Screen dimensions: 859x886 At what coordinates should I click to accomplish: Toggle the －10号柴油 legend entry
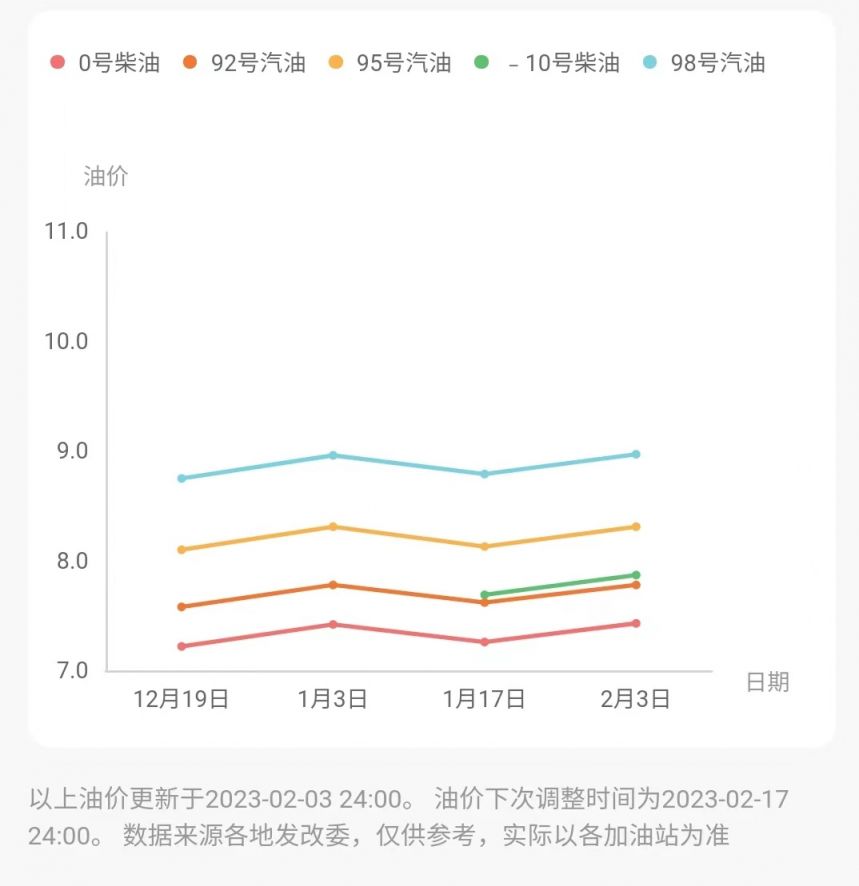tap(548, 63)
